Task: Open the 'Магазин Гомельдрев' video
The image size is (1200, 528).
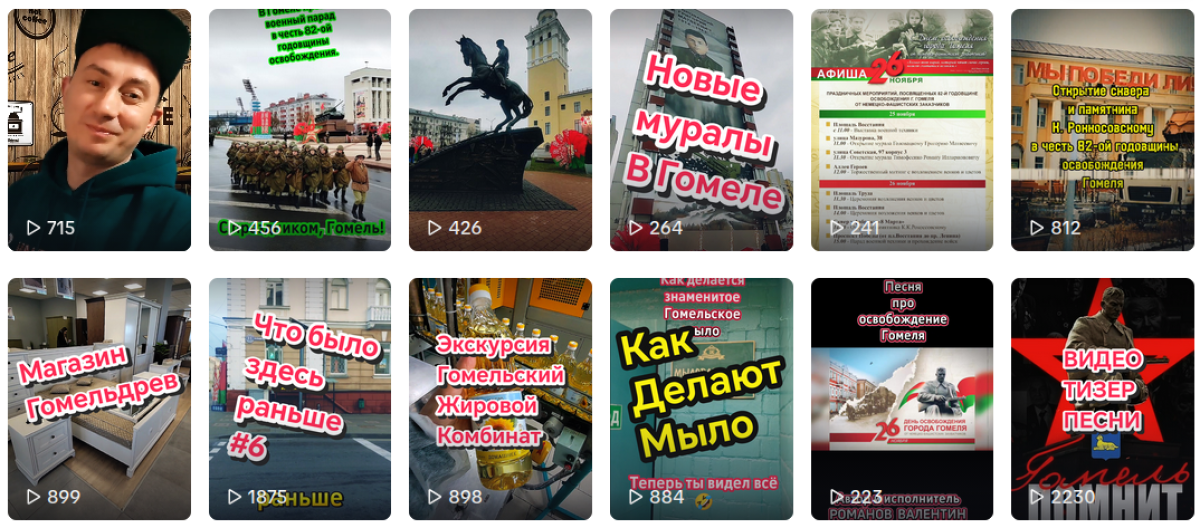Action: point(99,398)
